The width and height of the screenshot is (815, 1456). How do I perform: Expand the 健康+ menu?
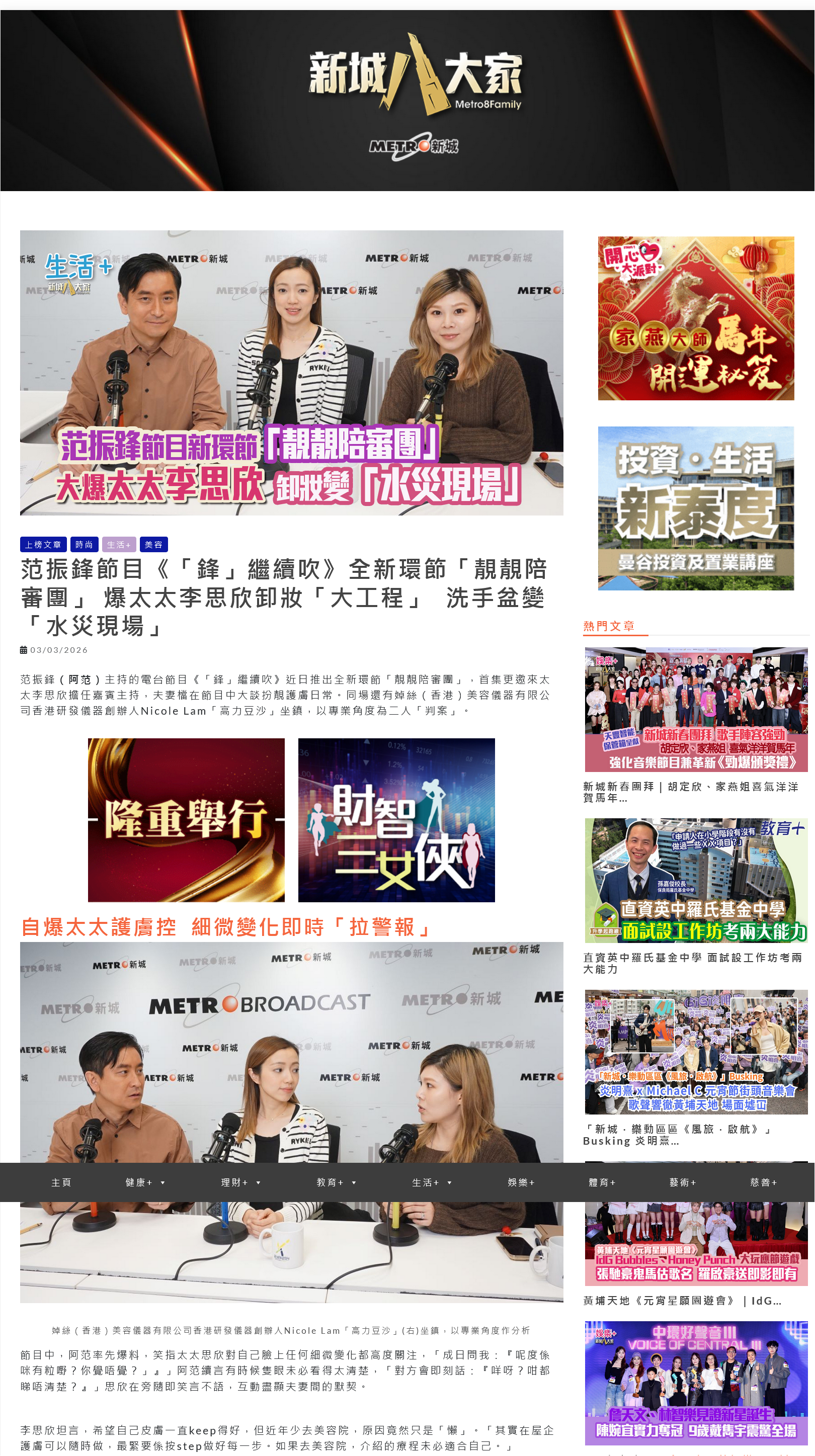point(144,1182)
